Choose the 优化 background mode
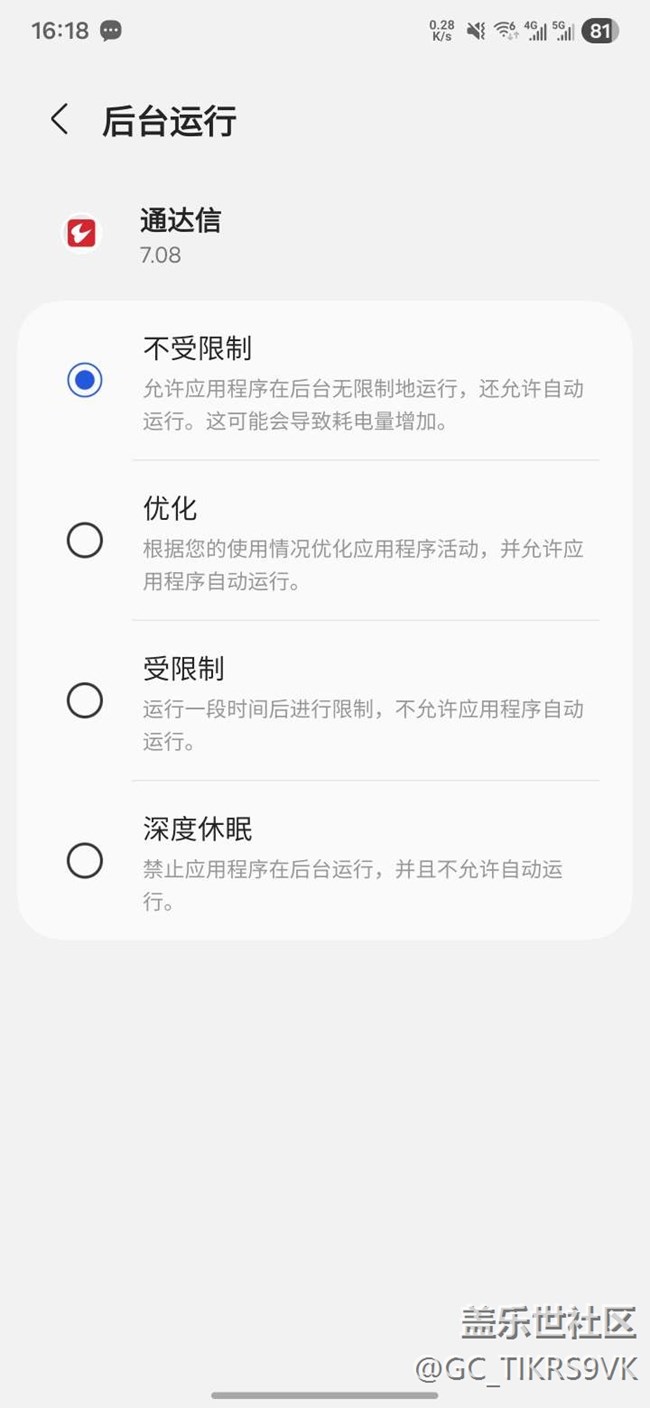This screenshot has height=1408, width=650. (85, 541)
